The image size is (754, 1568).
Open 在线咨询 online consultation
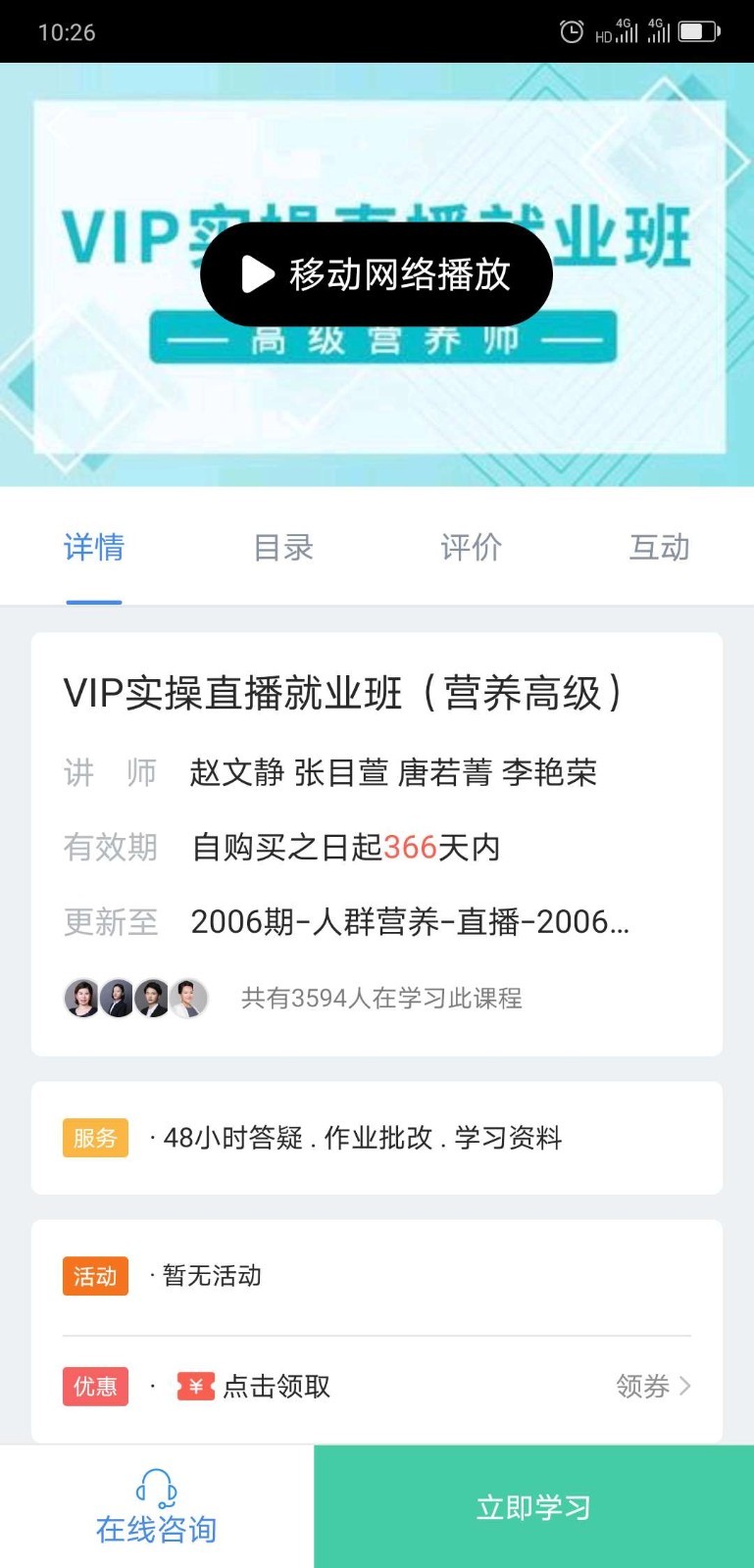[x=156, y=1507]
